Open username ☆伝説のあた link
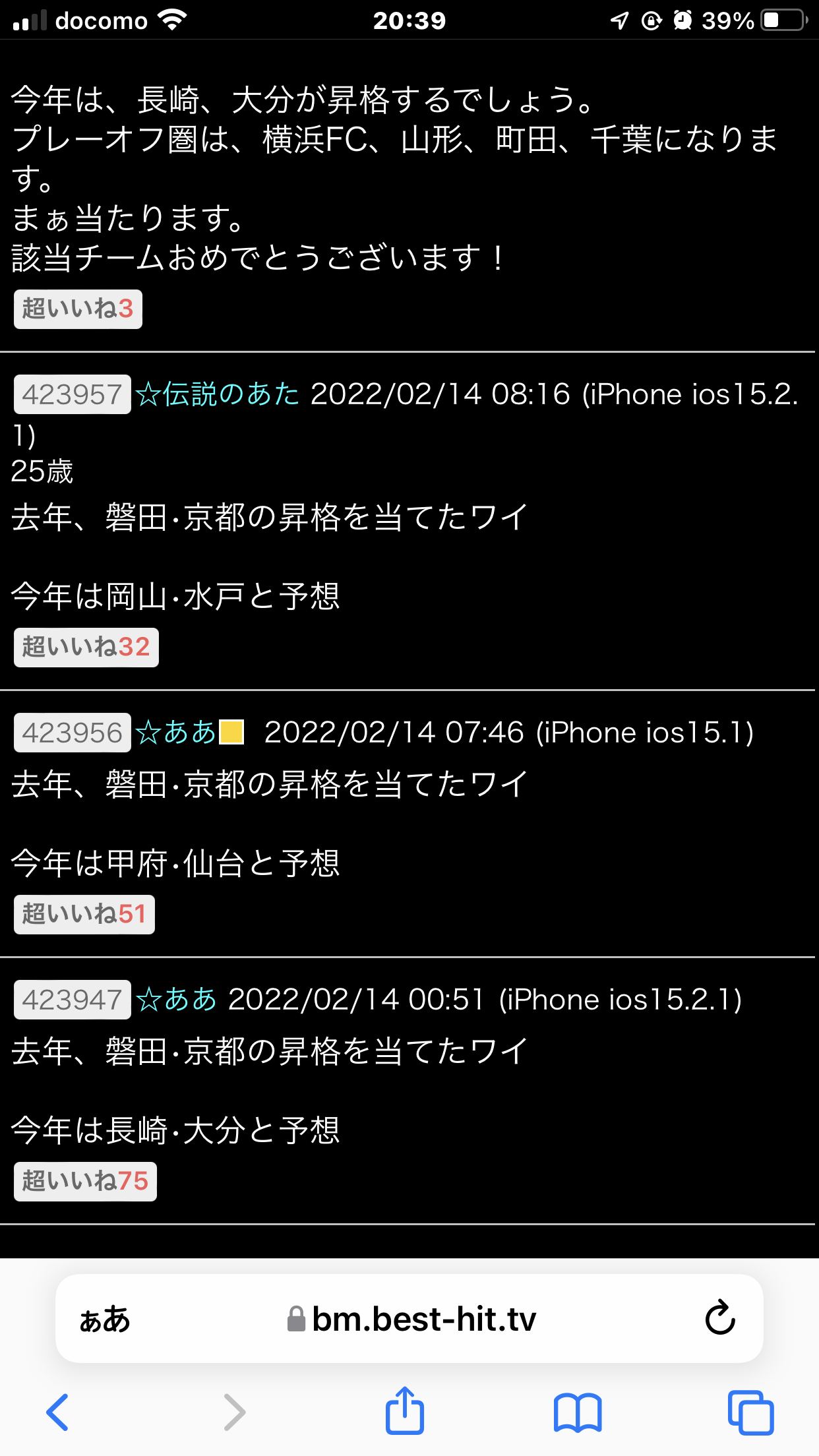This screenshot has width=819, height=1456. 218,394
